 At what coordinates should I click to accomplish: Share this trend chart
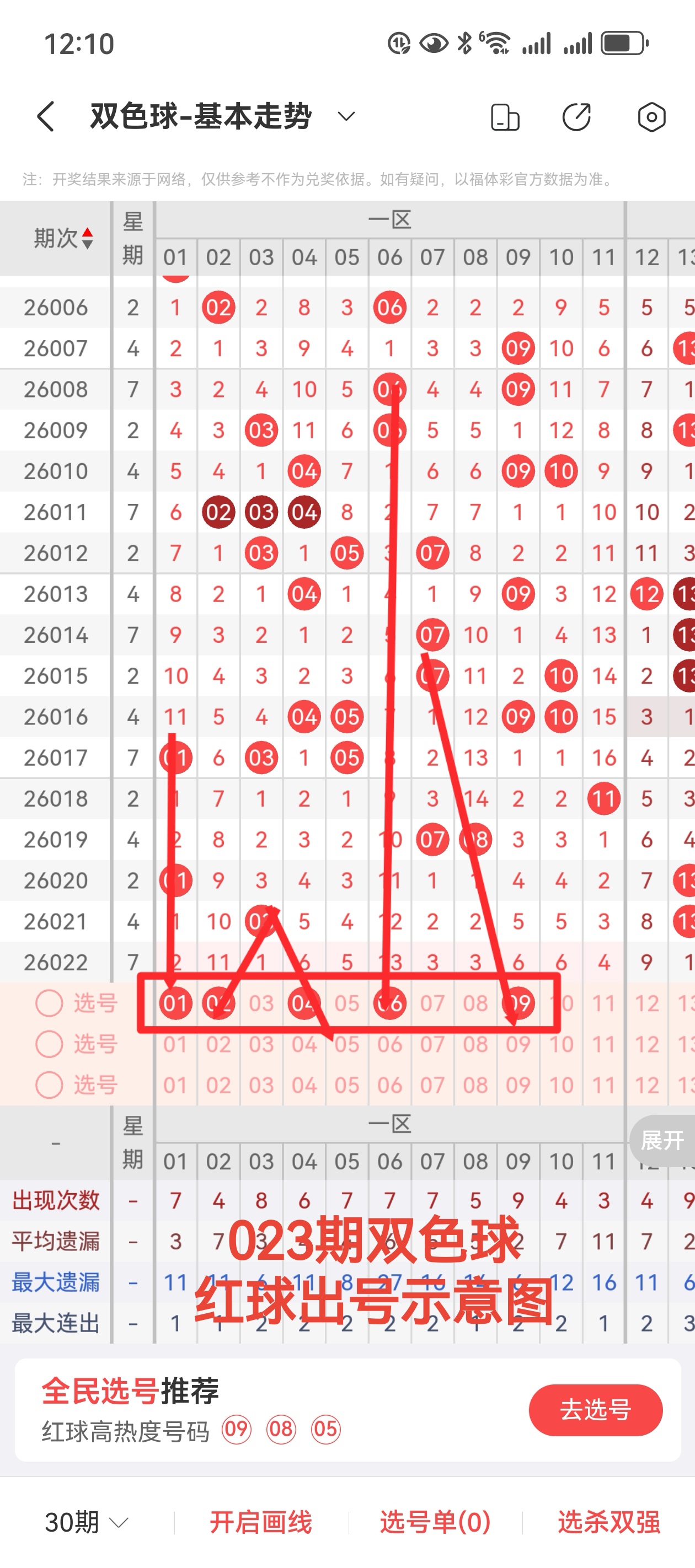click(576, 117)
